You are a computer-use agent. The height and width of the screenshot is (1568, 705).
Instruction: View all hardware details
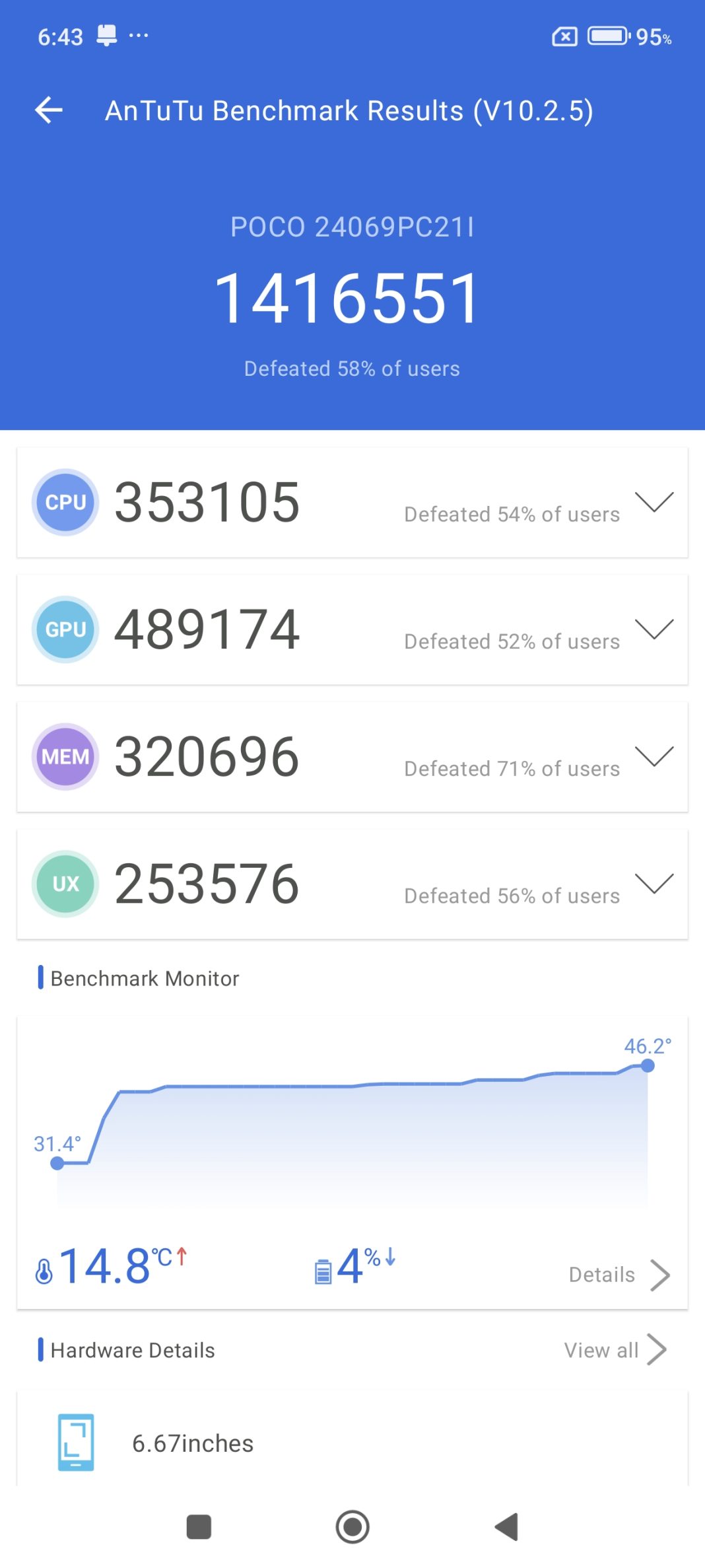point(615,1350)
